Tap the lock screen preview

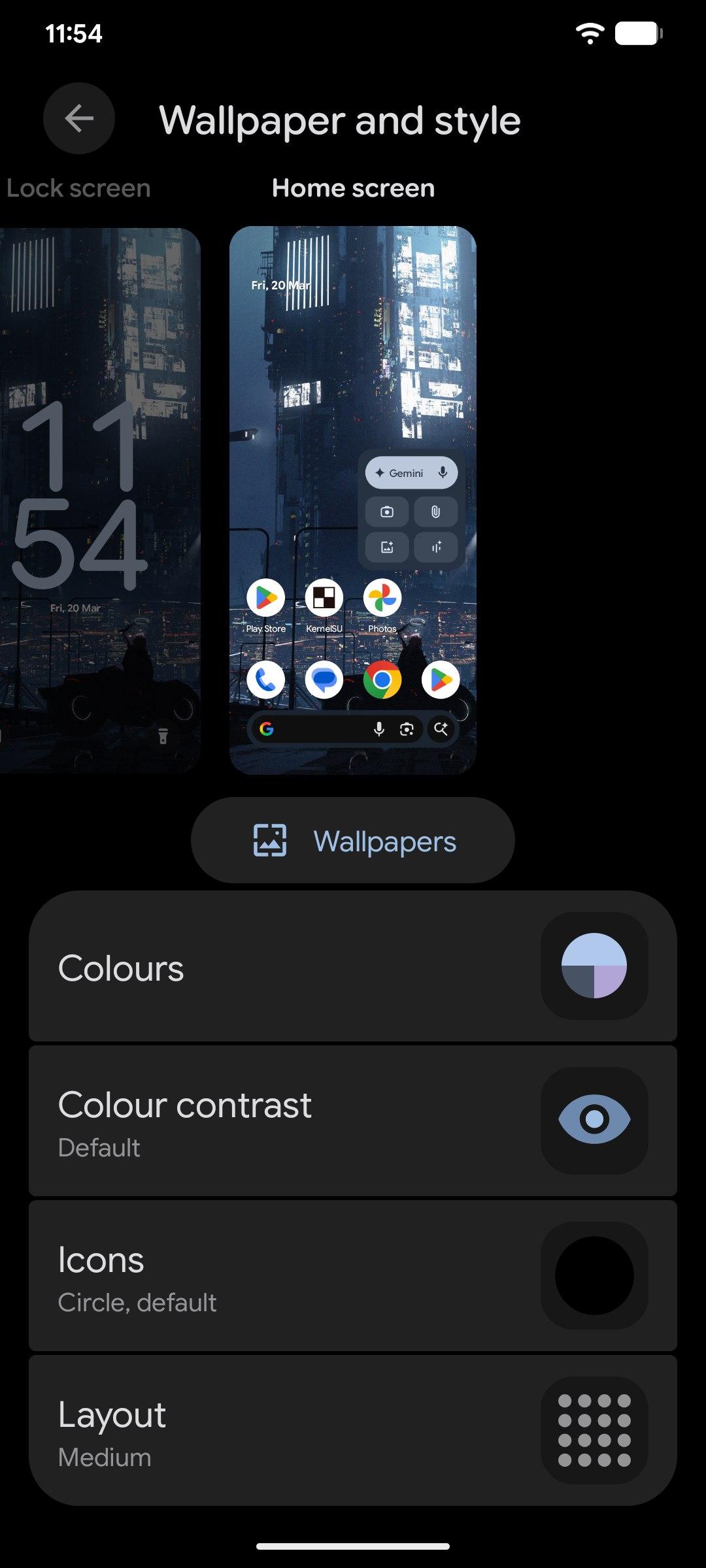pos(98,500)
